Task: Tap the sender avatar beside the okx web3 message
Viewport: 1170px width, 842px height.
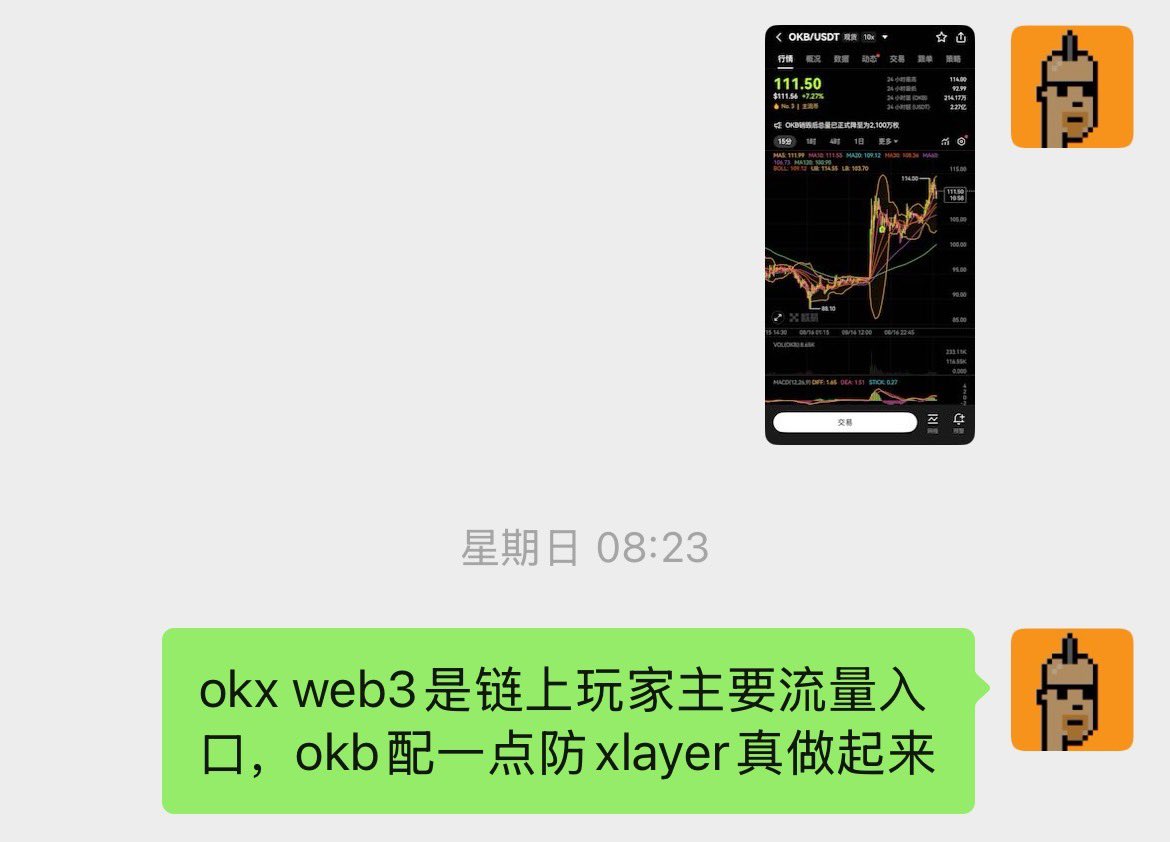Action: pyautogui.click(x=1071, y=689)
